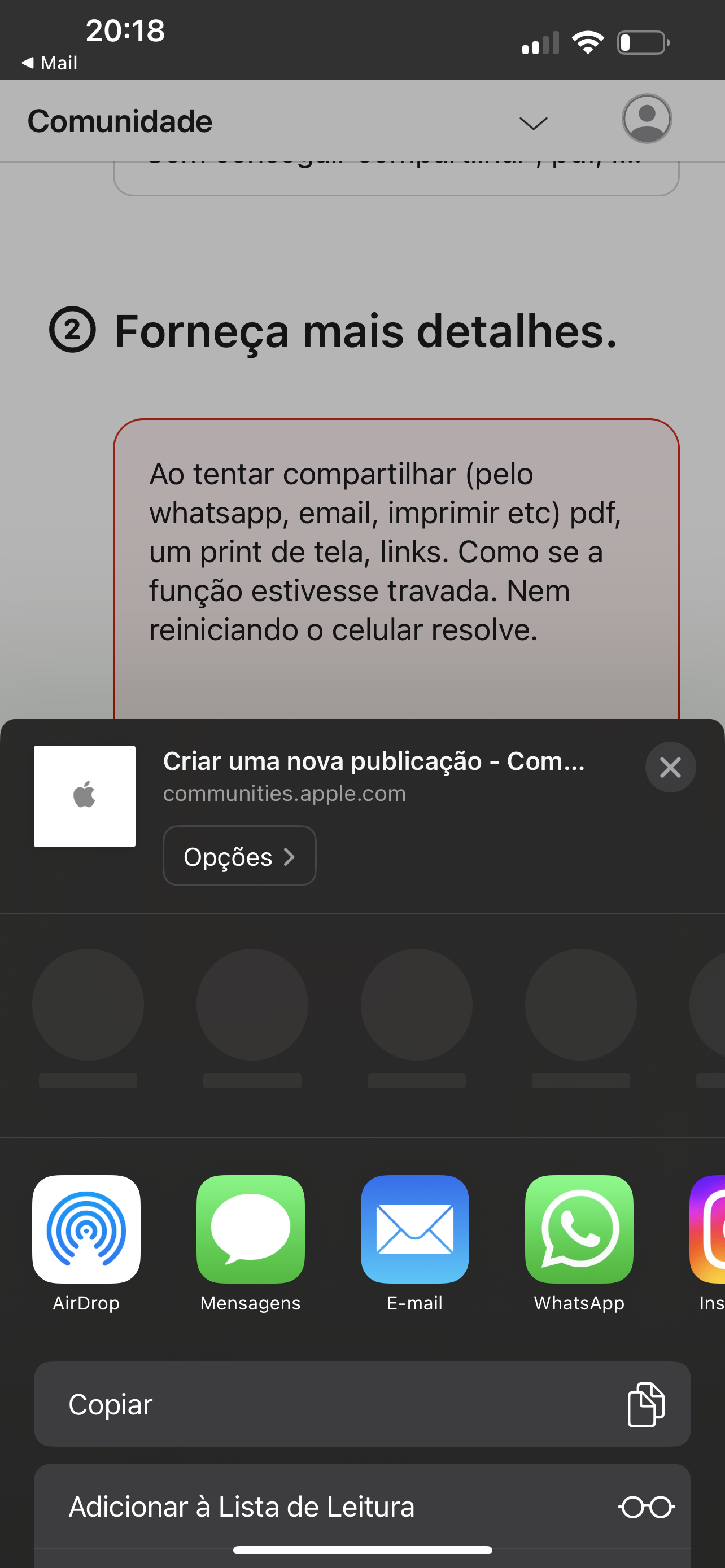Open Opções for sharing
Screen dimensions: 725x1568
pyautogui.click(x=239, y=856)
